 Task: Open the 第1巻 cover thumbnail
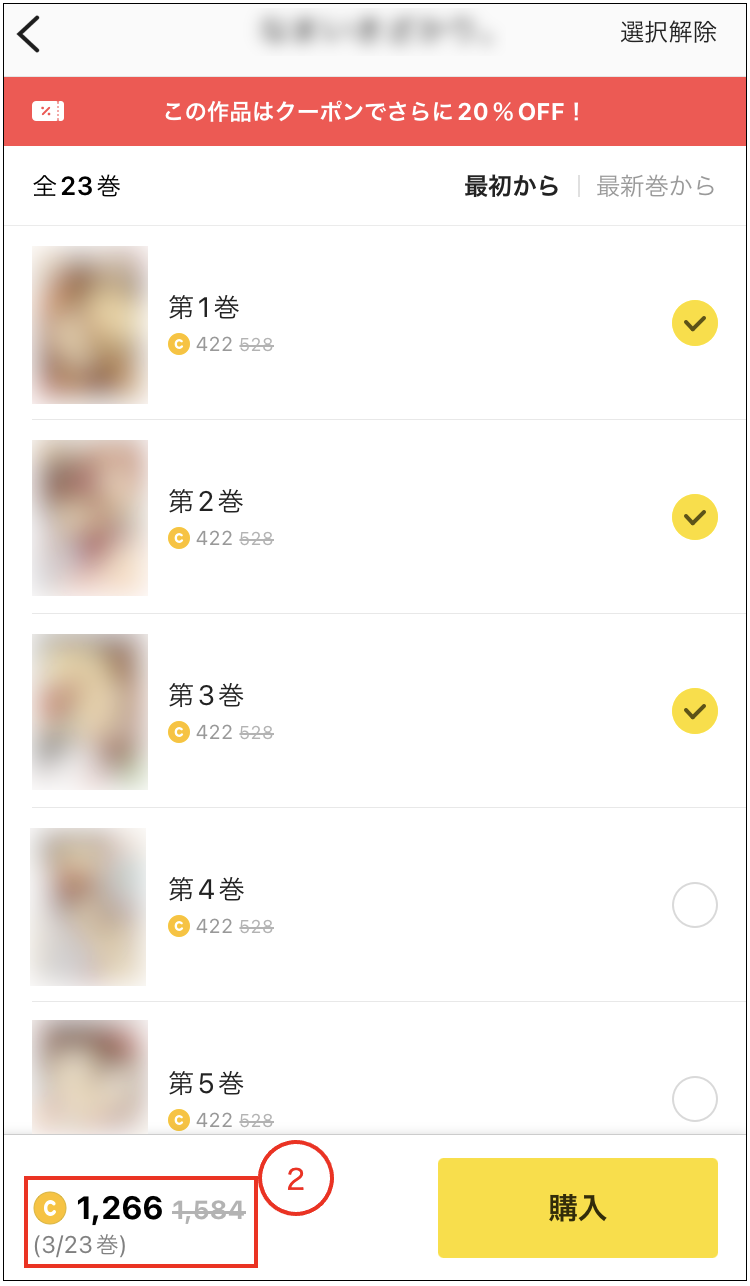(90, 325)
